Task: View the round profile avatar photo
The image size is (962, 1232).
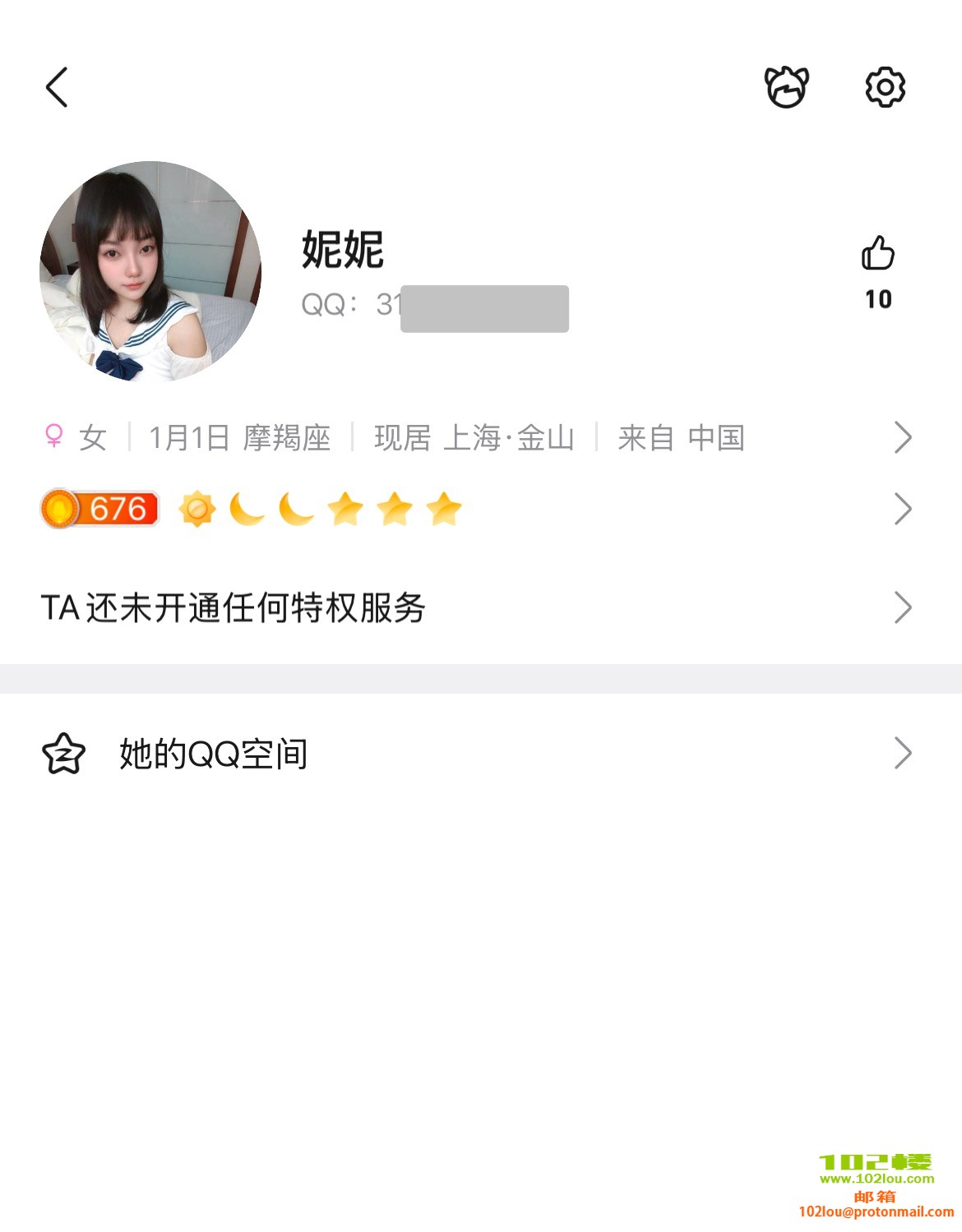Action: tap(150, 271)
